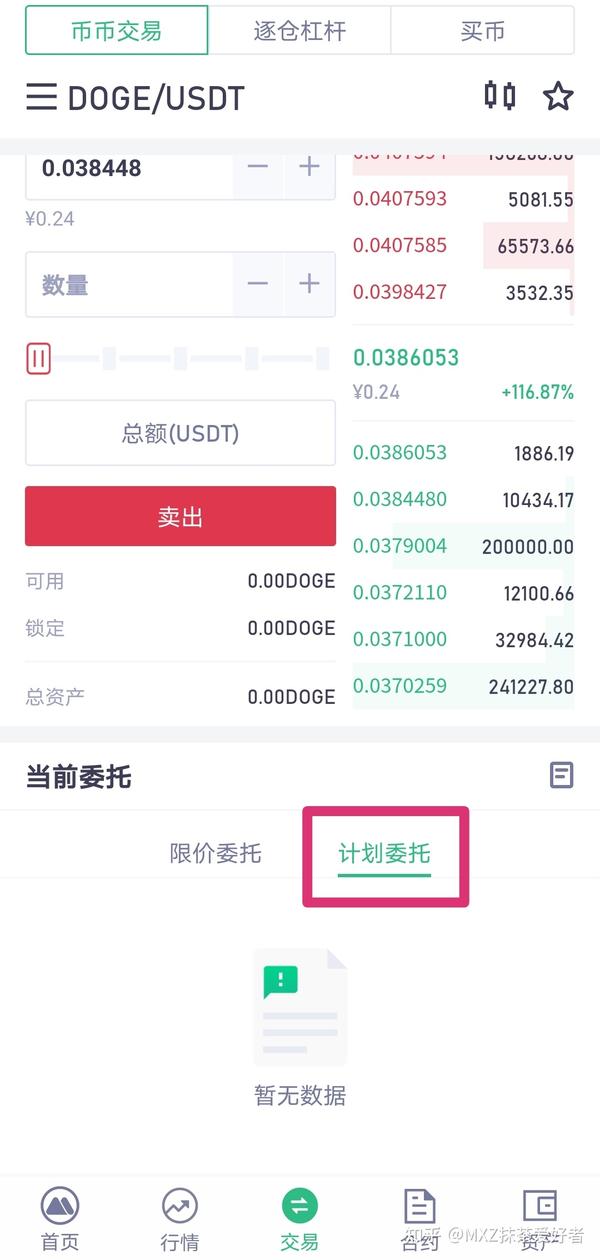This screenshot has height=1260, width=600.
Task: Tap the red 卖出 sell button
Action: click(x=180, y=516)
